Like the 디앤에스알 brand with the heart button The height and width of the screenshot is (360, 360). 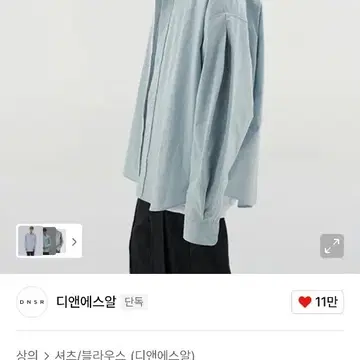tap(317, 302)
